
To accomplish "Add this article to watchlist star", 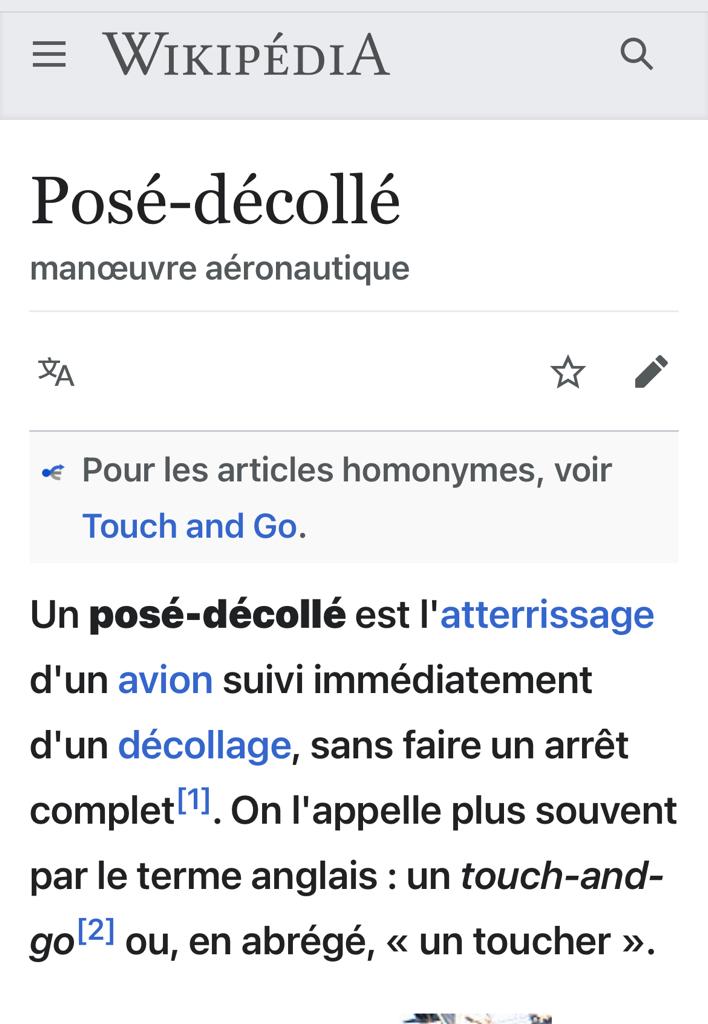I will (x=568, y=372).
